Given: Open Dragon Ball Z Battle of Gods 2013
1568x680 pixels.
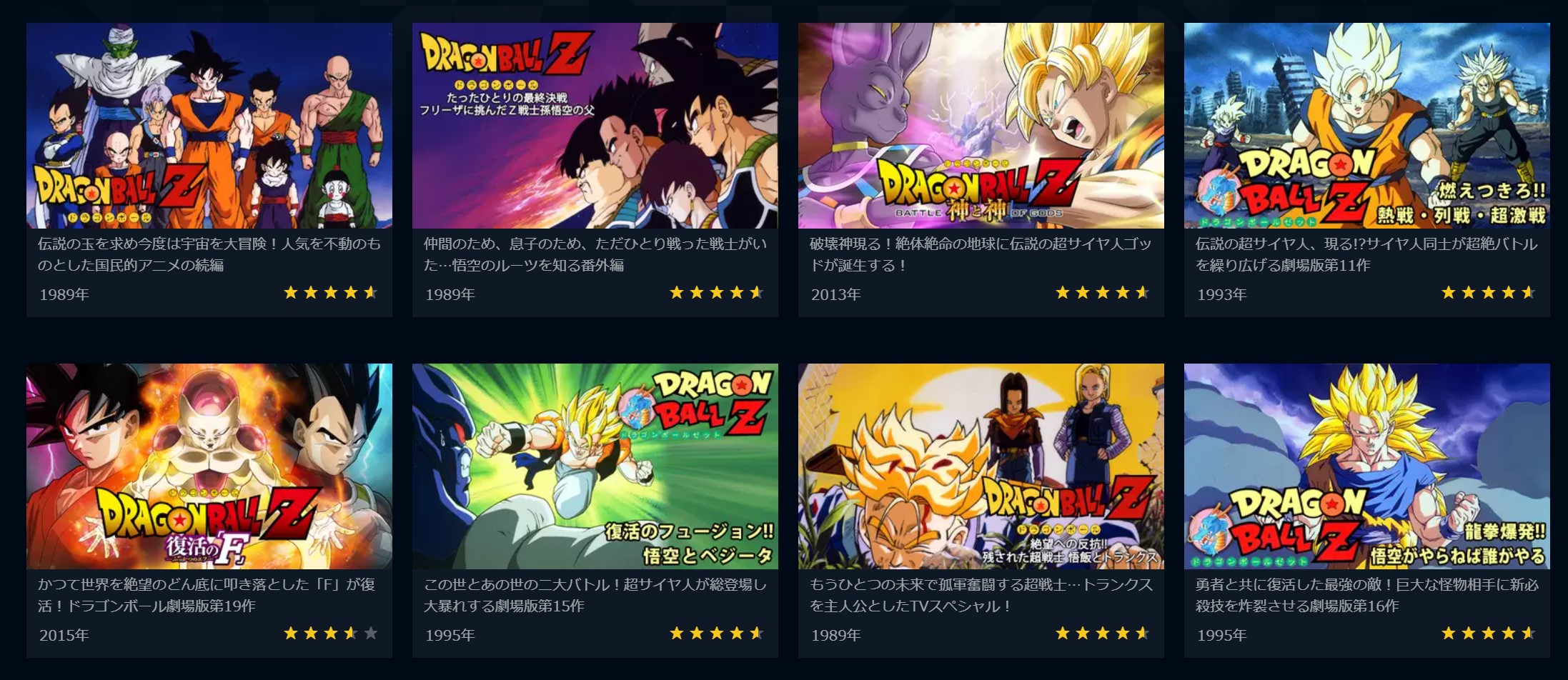Looking at the screenshot, I should click(981, 126).
